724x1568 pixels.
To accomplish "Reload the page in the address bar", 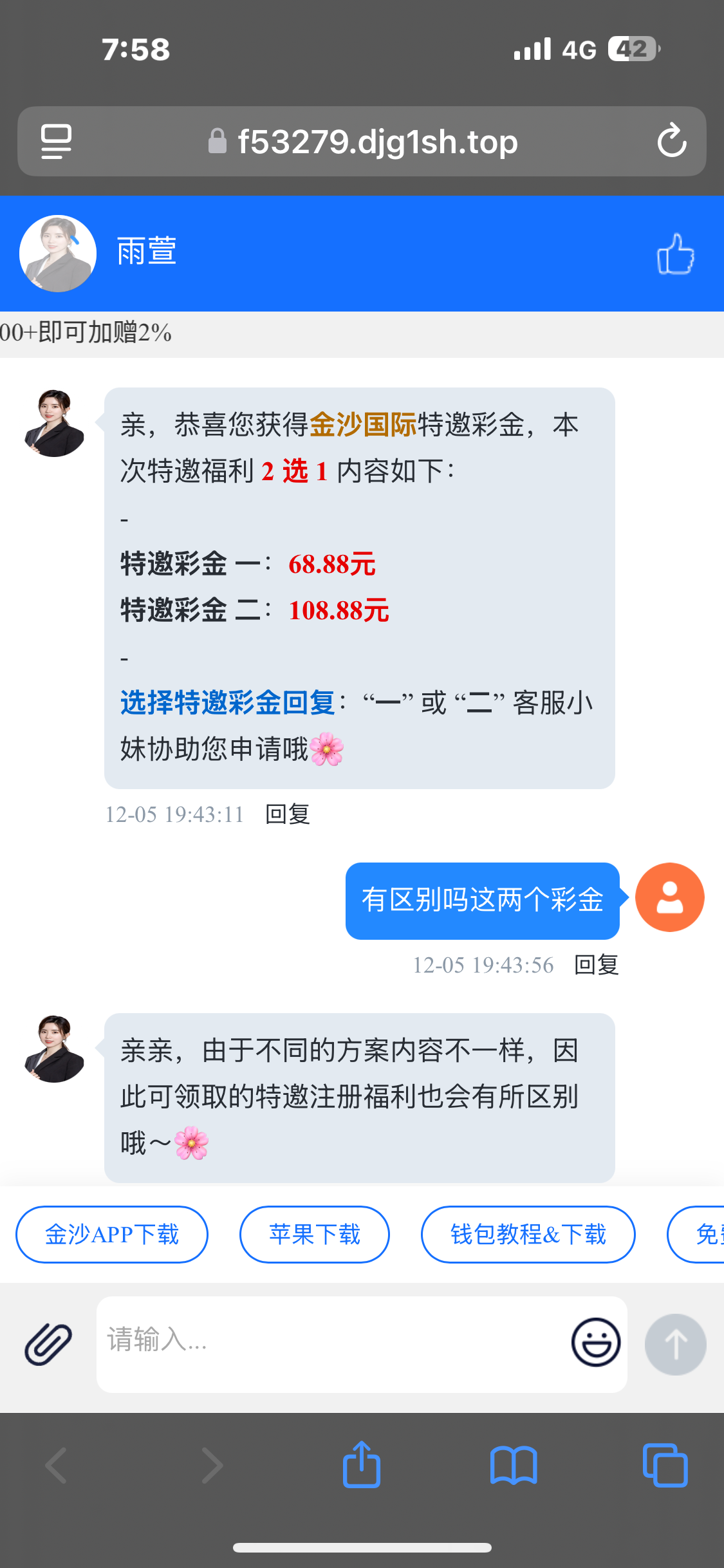I will (672, 141).
